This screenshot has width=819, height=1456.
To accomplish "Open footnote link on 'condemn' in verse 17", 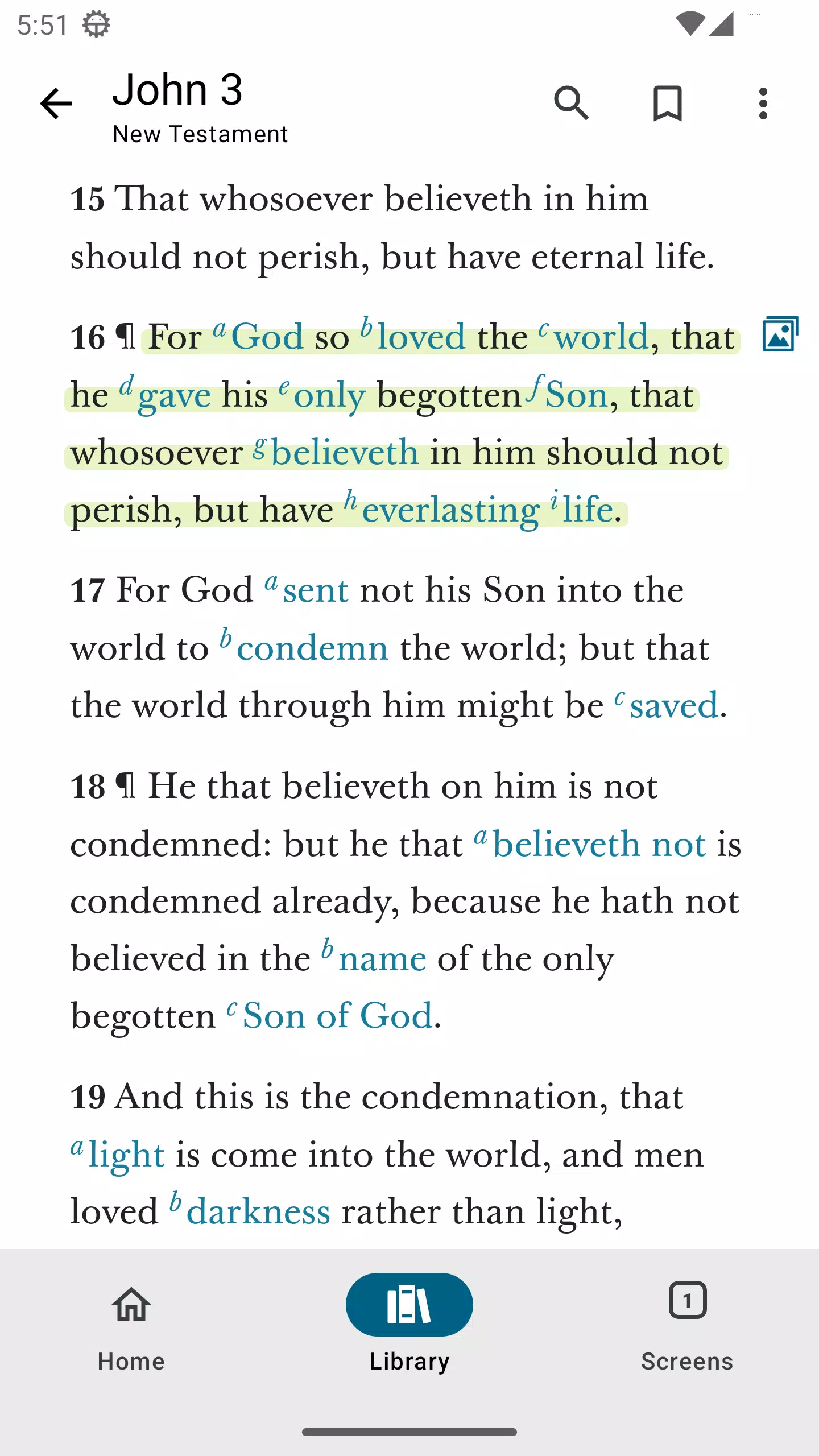I will (x=312, y=648).
